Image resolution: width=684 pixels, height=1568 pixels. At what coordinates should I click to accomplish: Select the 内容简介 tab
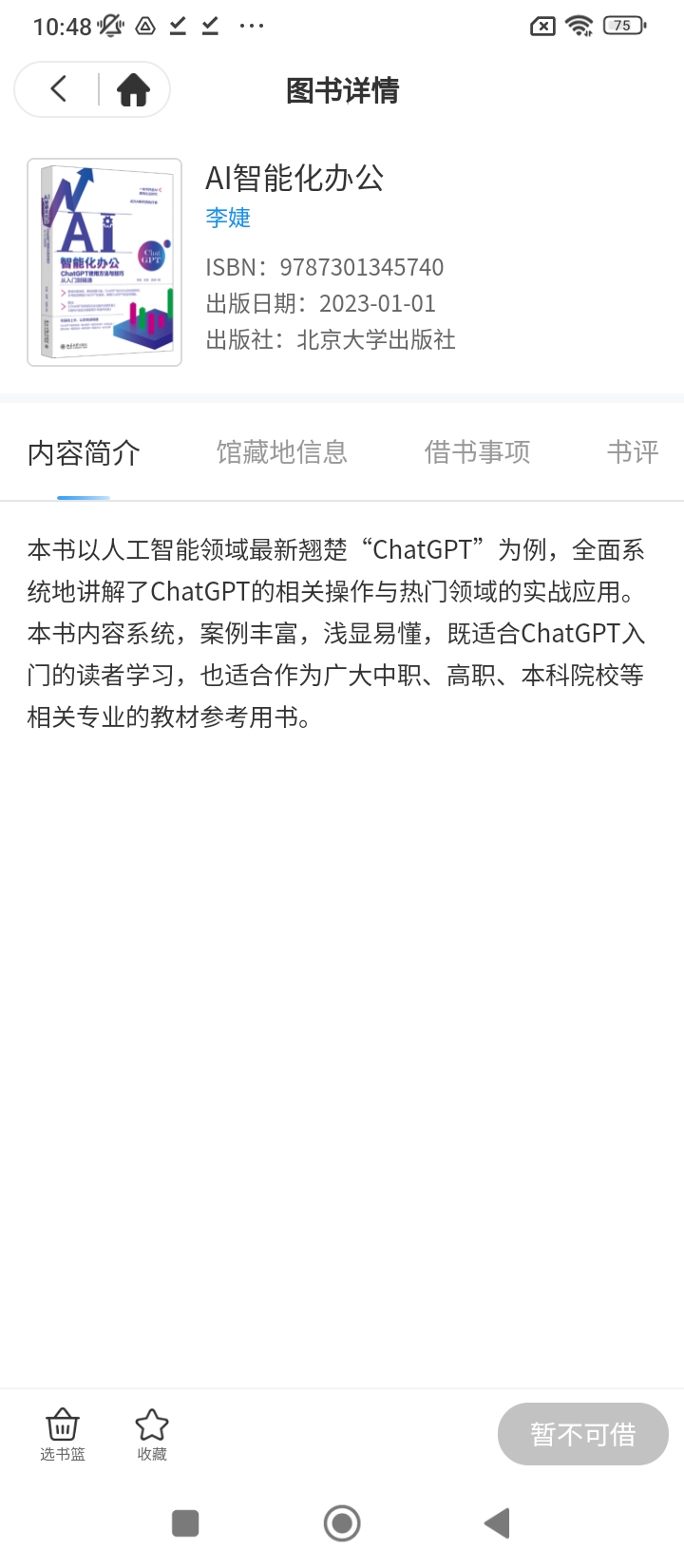coord(84,453)
